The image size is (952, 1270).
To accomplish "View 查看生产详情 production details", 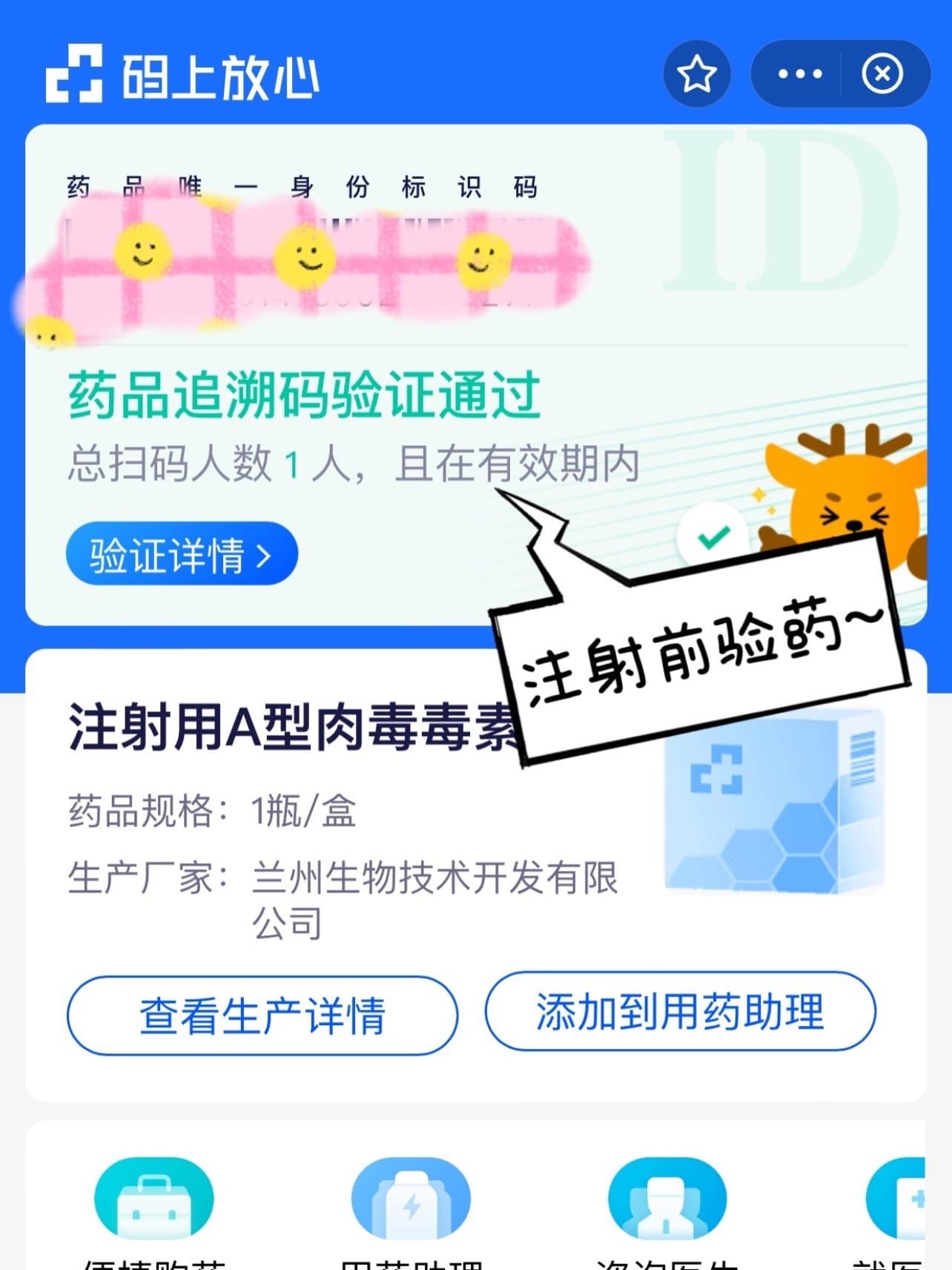I will (262, 1015).
